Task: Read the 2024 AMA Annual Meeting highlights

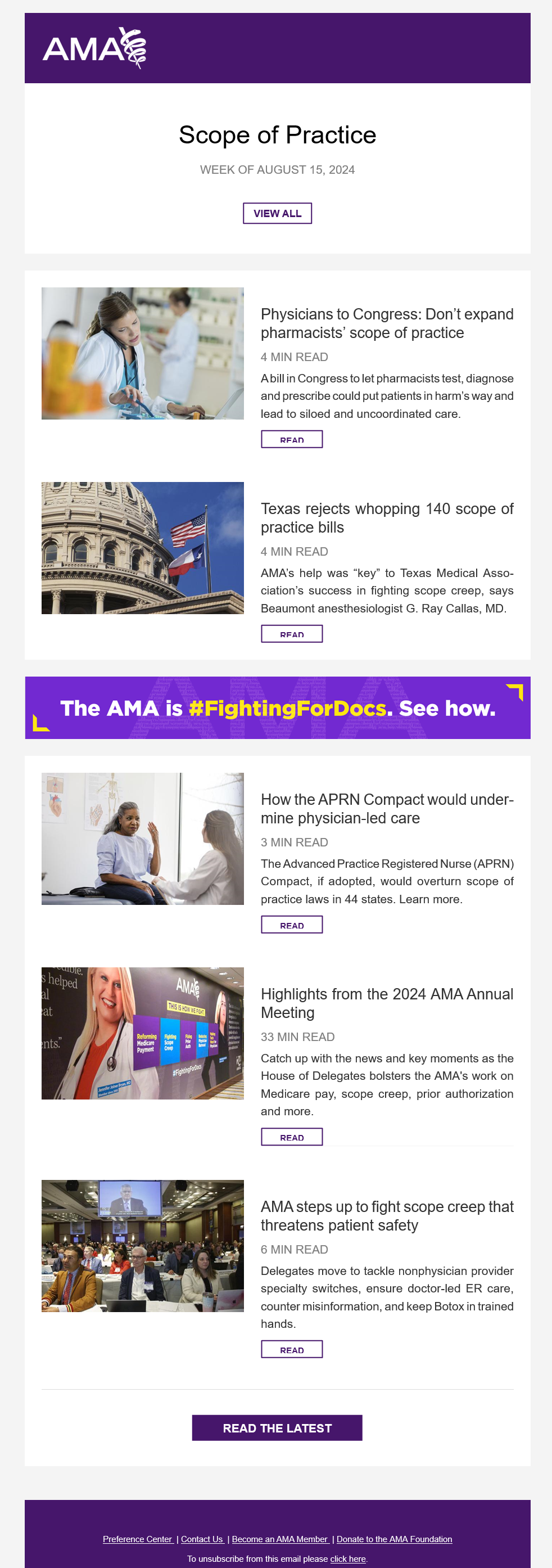Action: pyautogui.click(x=292, y=1137)
